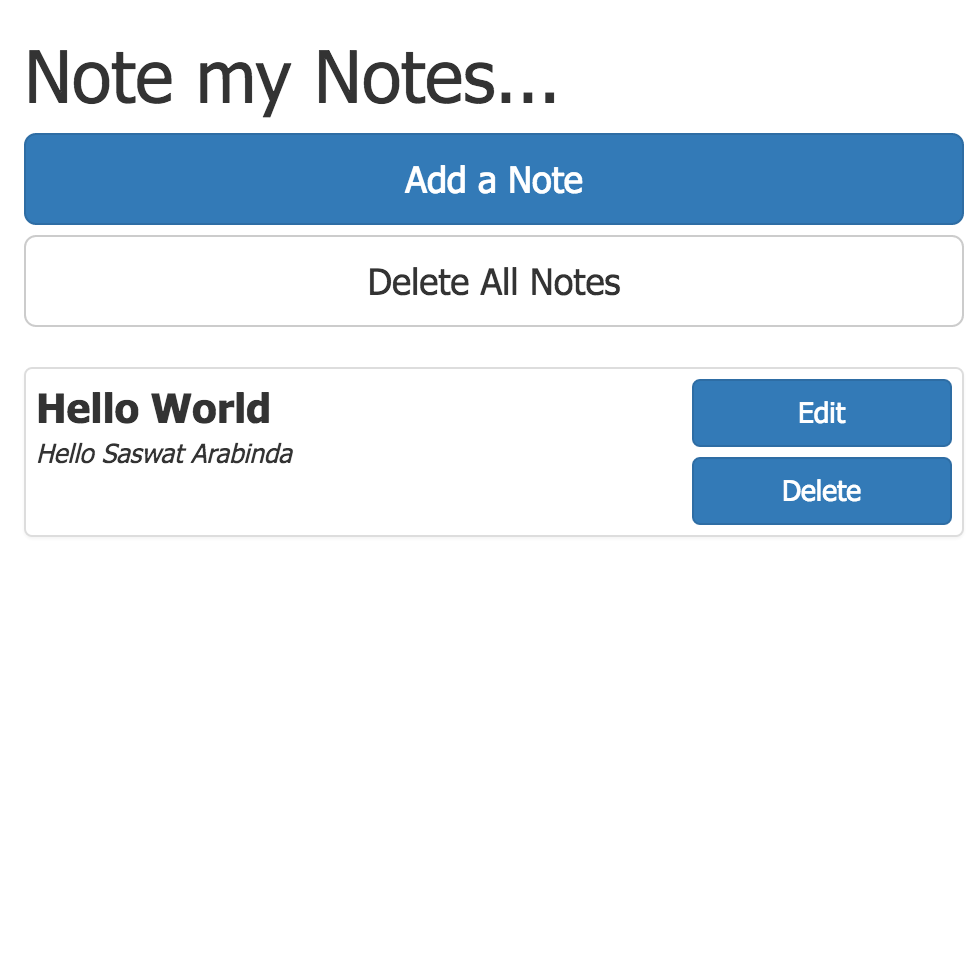
Task: Edit the Hello World note
Action: 821,413
